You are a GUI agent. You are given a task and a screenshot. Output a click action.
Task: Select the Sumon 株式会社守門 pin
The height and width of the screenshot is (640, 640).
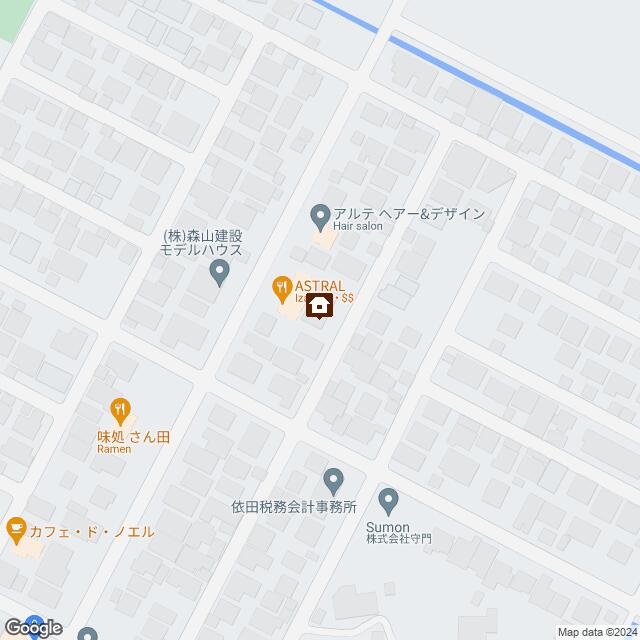pyautogui.click(x=389, y=498)
